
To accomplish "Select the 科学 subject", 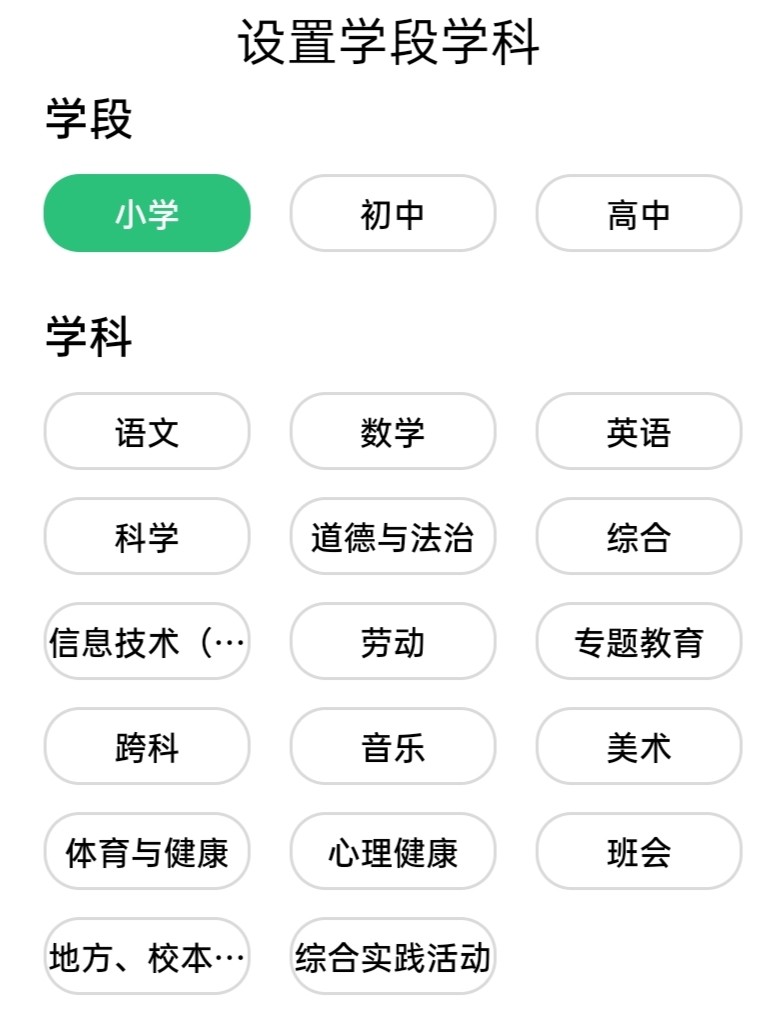I will (x=147, y=537).
